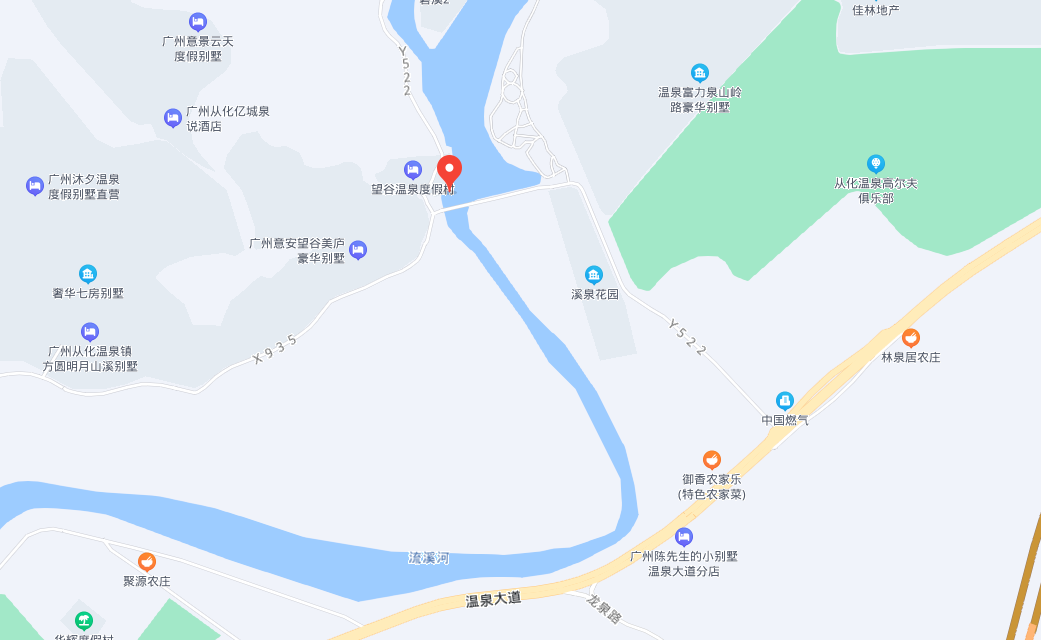Viewport: 1041px width, 640px height.
Task: Open the 聚源农庄 restaurant marker
Action: click(x=147, y=562)
